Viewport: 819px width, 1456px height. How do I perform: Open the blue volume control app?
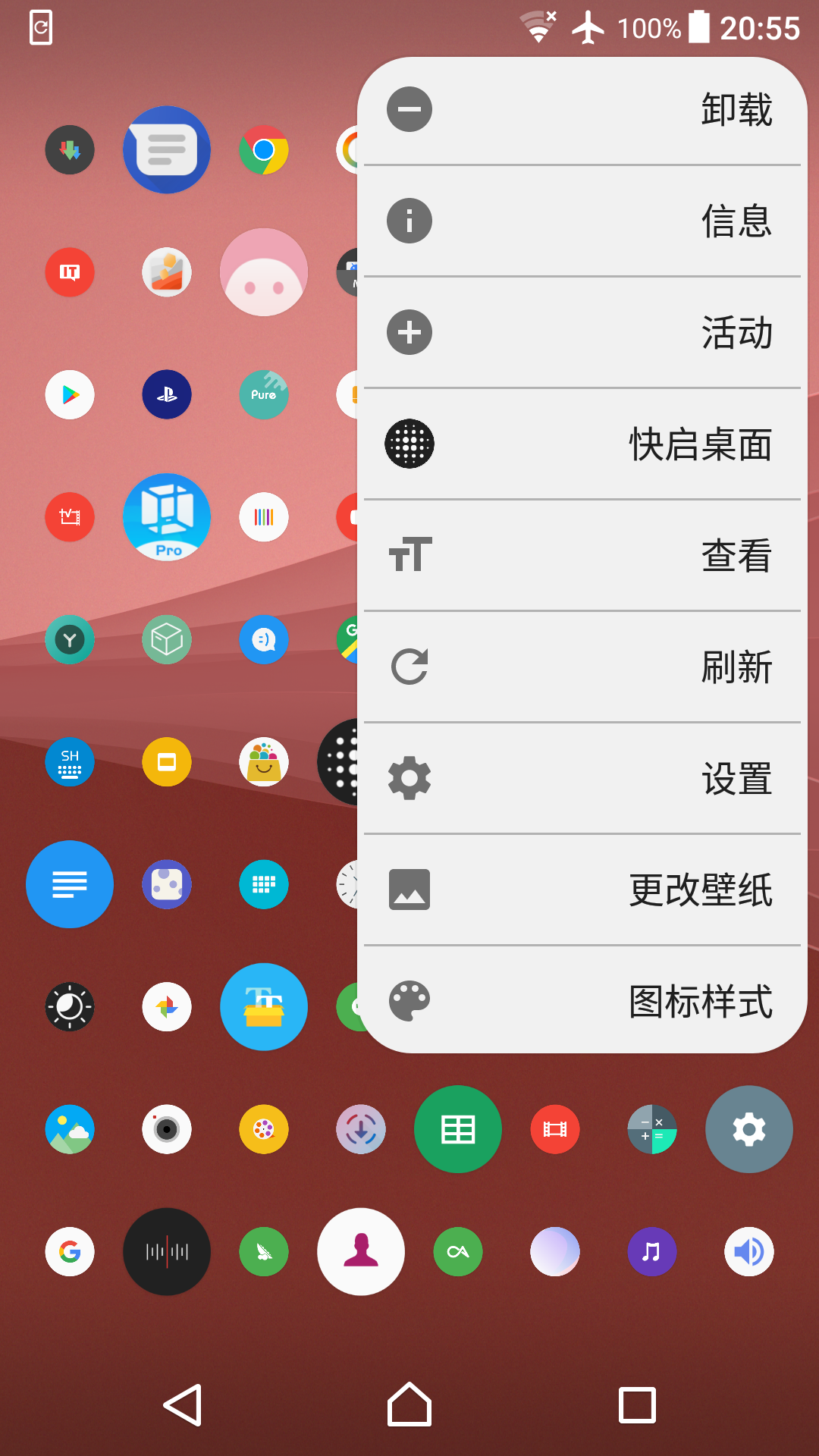tap(748, 1252)
